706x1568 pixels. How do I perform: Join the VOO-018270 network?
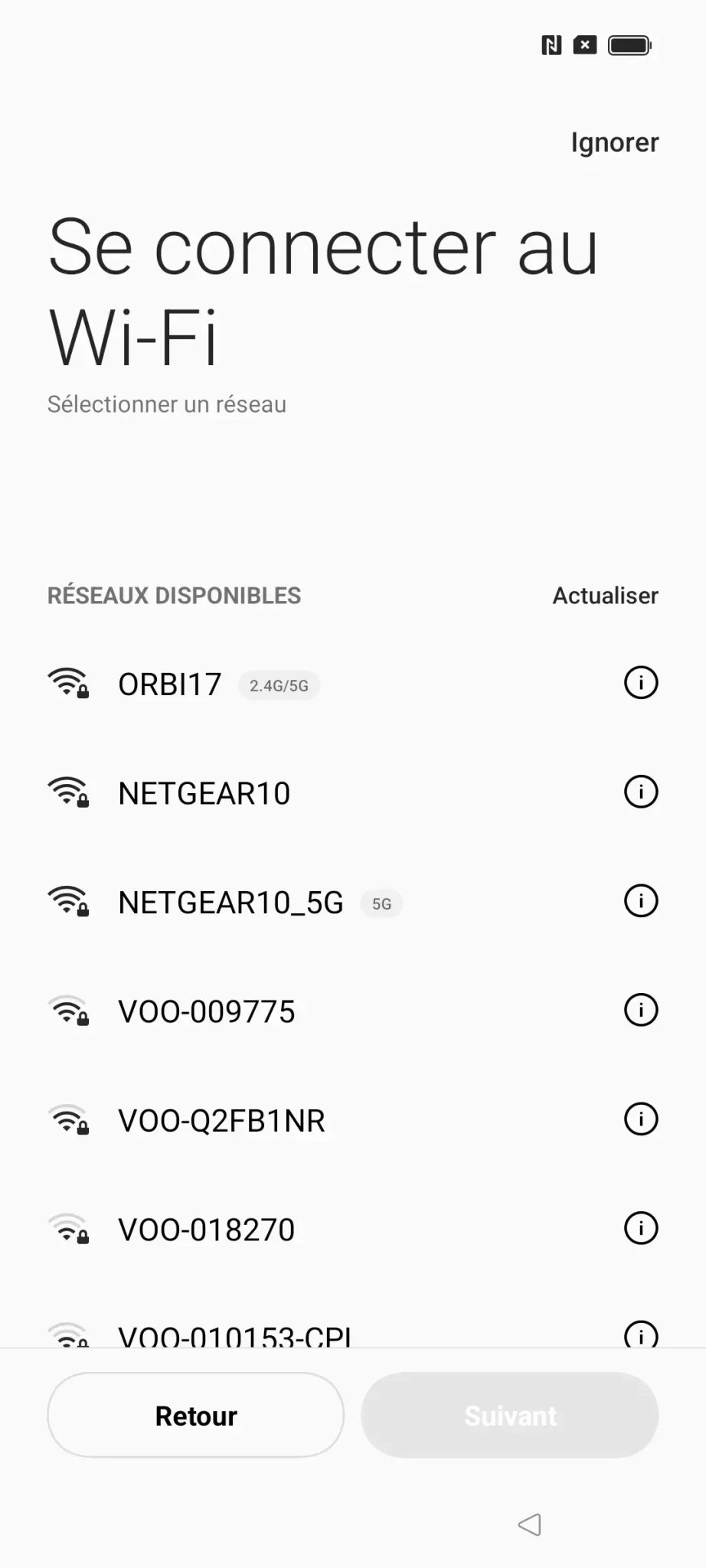207,1230
